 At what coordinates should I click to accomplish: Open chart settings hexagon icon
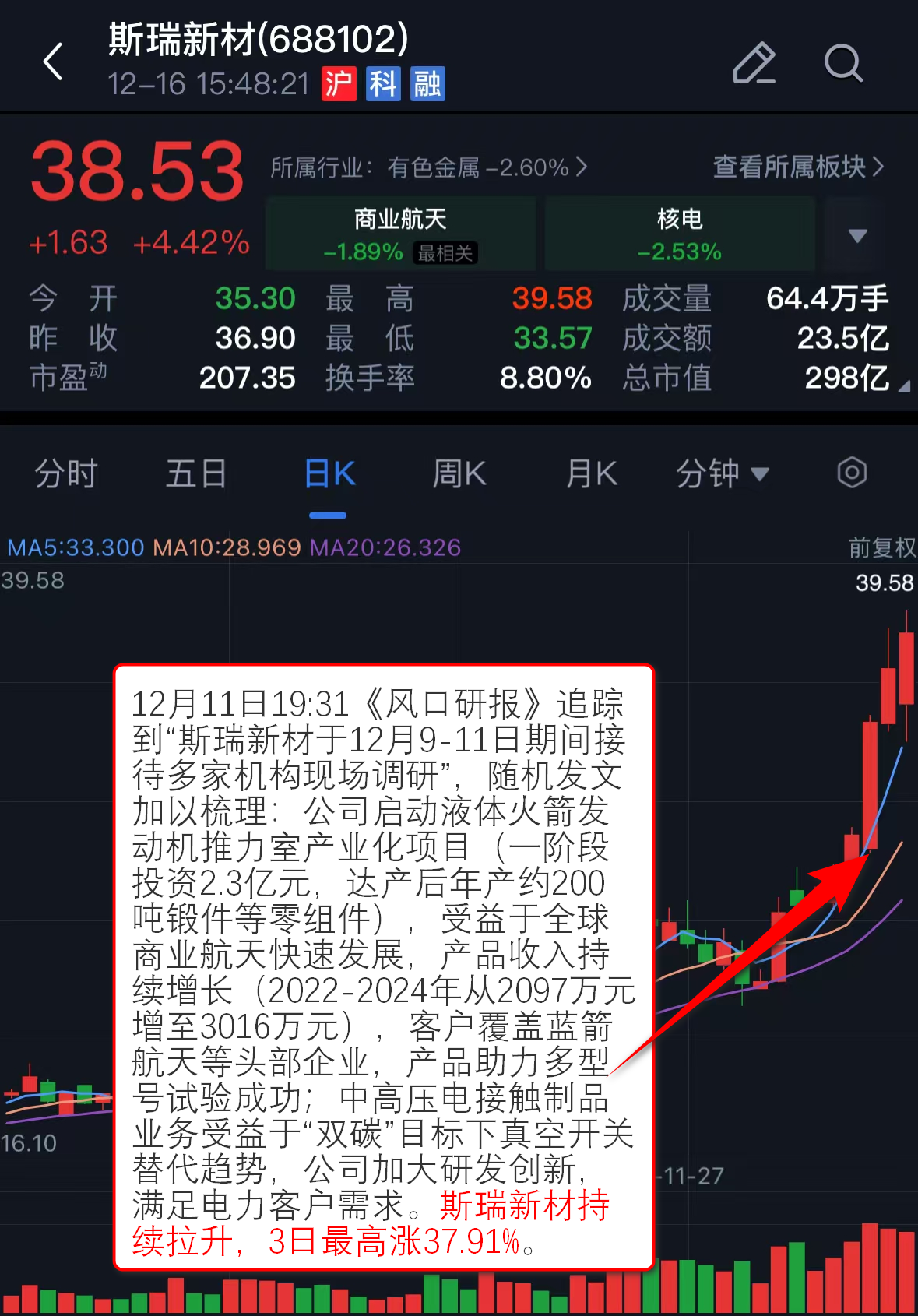[852, 472]
